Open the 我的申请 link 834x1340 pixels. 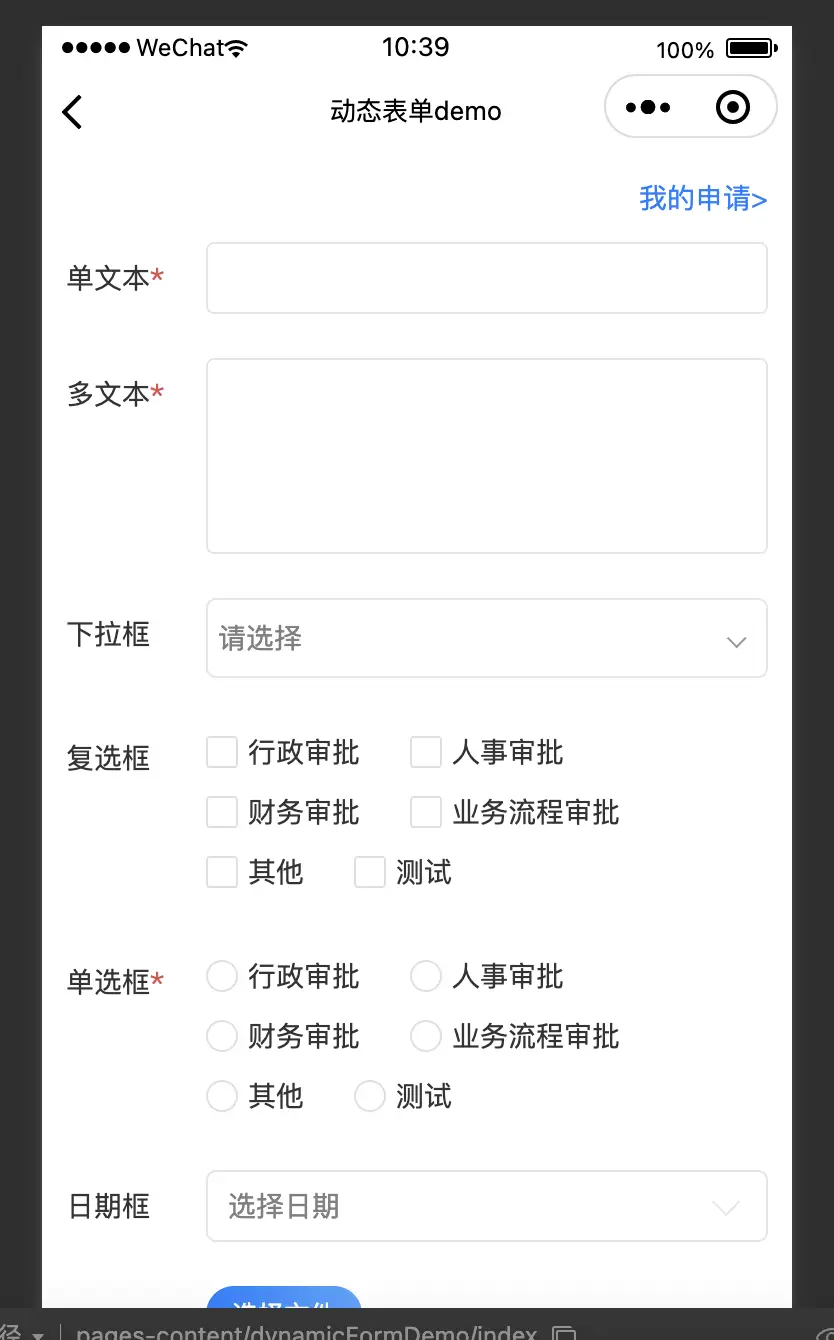tap(703, 198)
